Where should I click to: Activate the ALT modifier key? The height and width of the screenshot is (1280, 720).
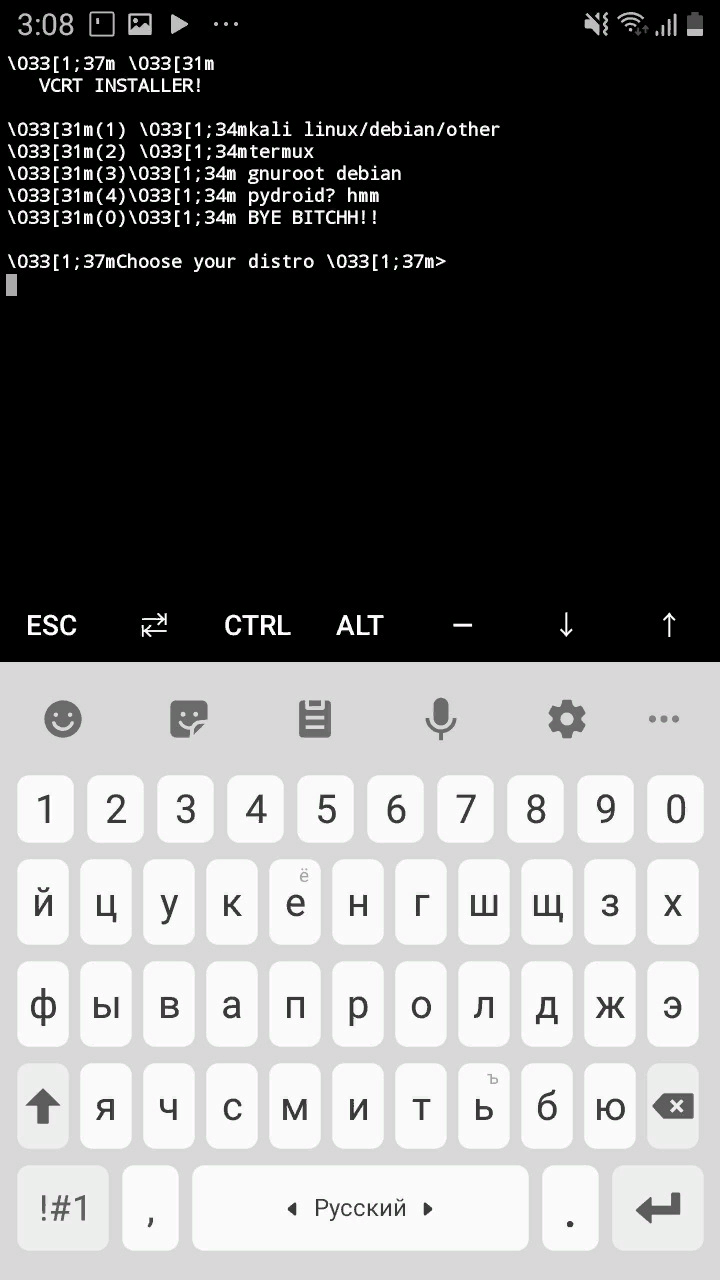click(x=360, y=625)
